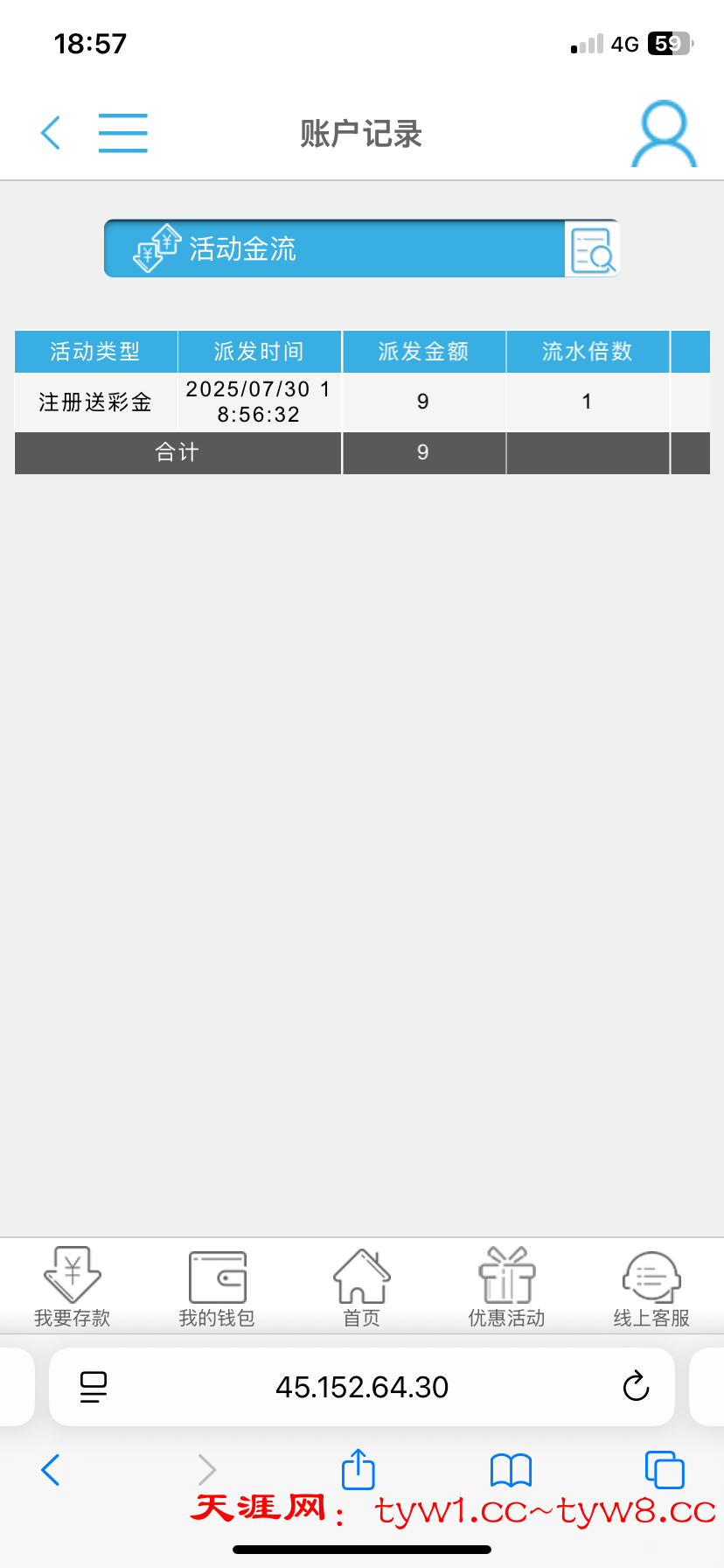
Task: Open the user profile icon
Action: click(665, 135)
